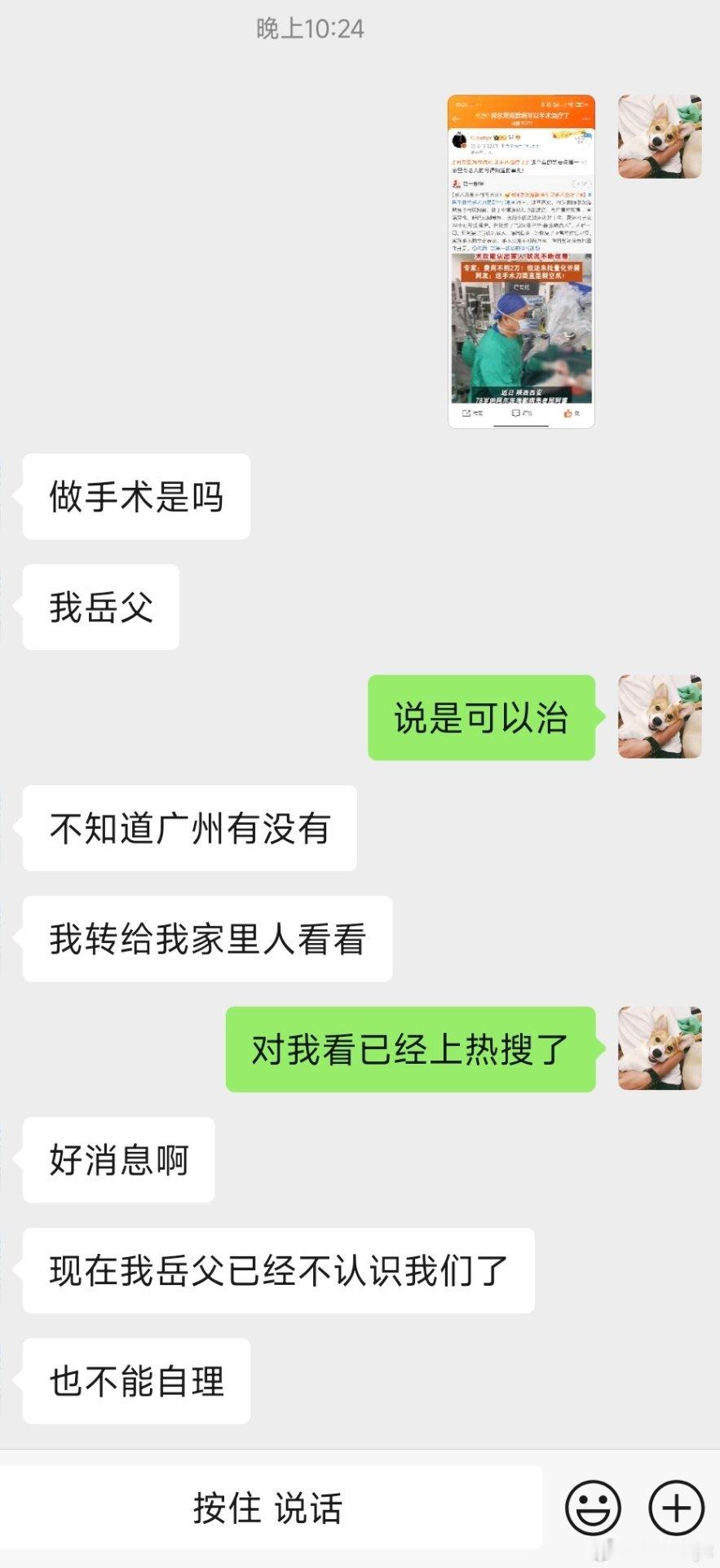The width and height of the screenshot is (720, 1568).
Task: Open the emoji picker at the bottom right
Action: (594, 1508)
